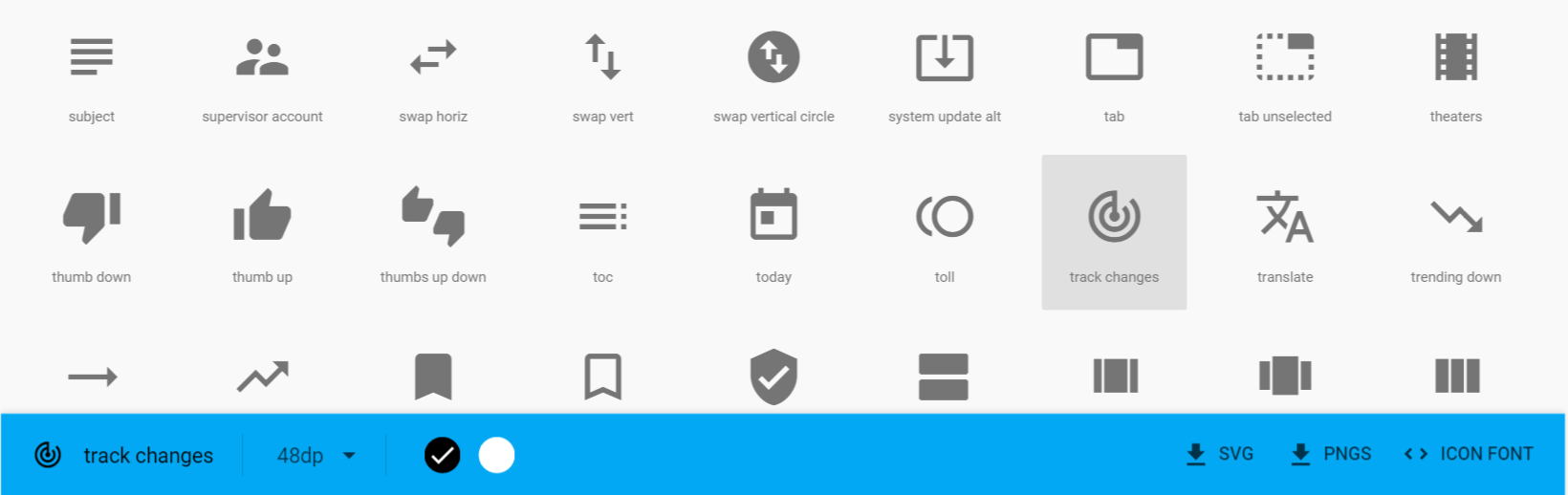The height and width of the screenshot is (495, 1568).
Task: Choose the trending down icon
Action: [1455, 217]
